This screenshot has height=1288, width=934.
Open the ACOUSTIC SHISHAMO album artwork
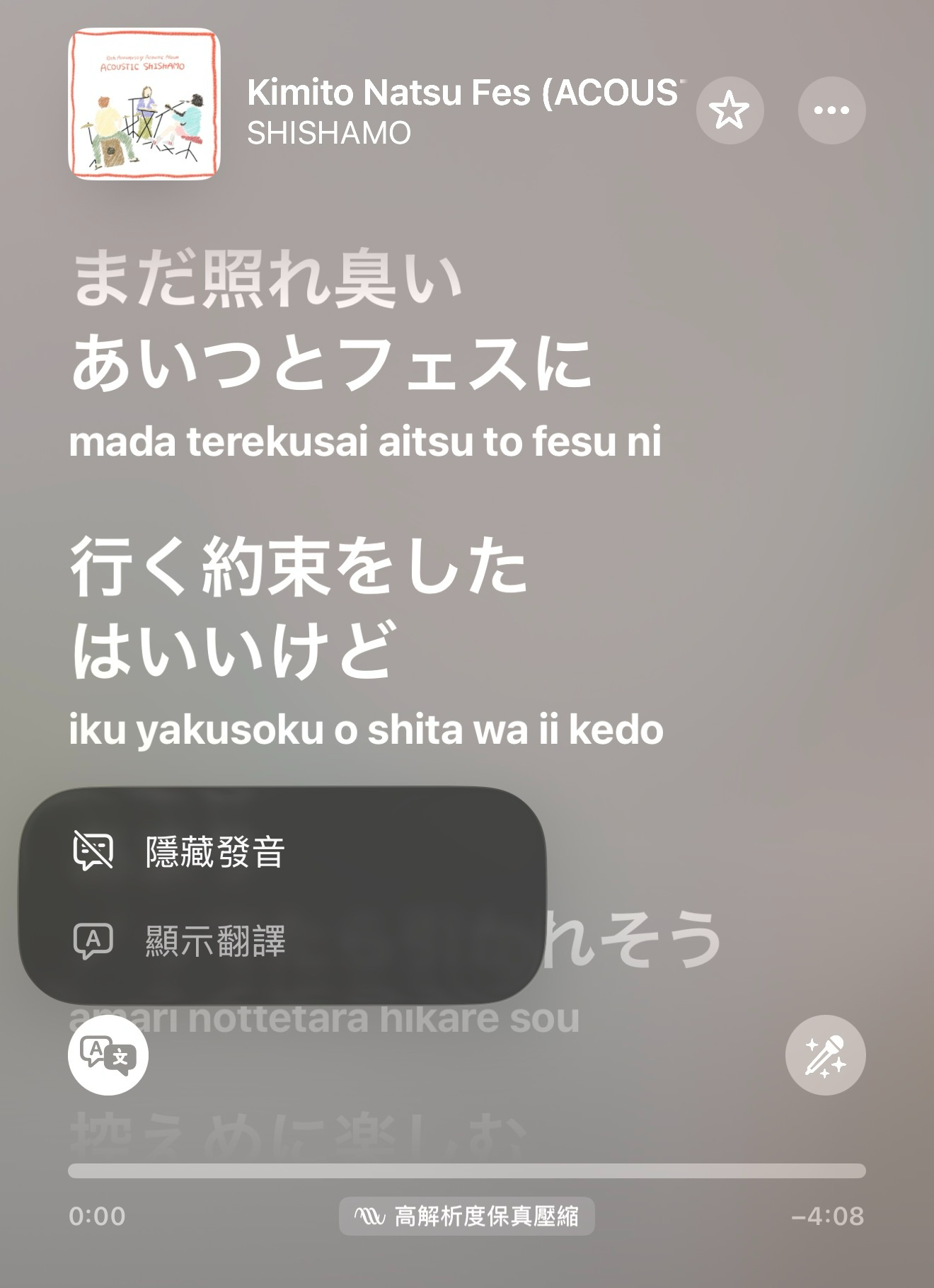click(144, 104)
